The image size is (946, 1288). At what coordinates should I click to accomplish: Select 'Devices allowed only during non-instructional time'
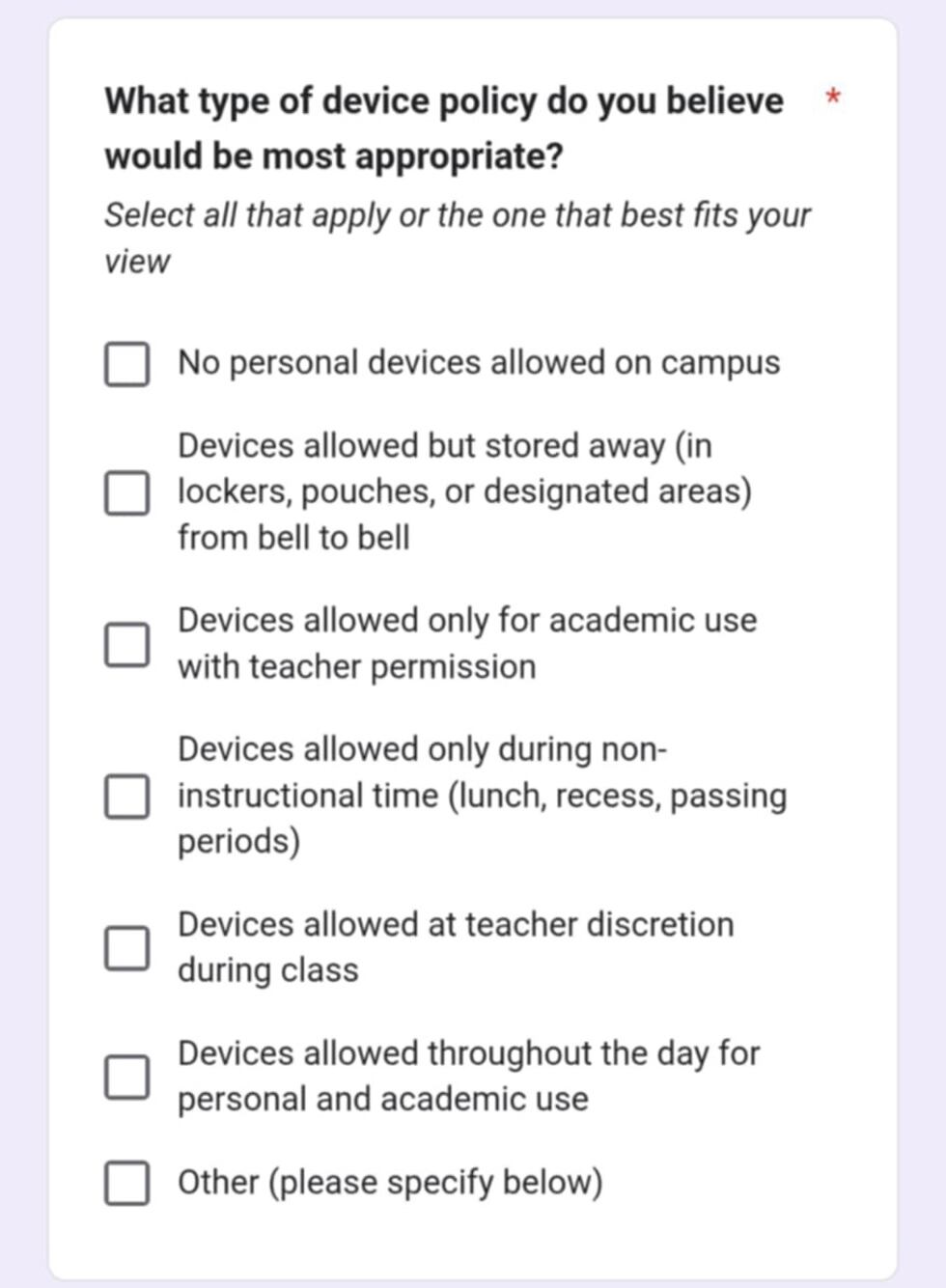(126, 796)
